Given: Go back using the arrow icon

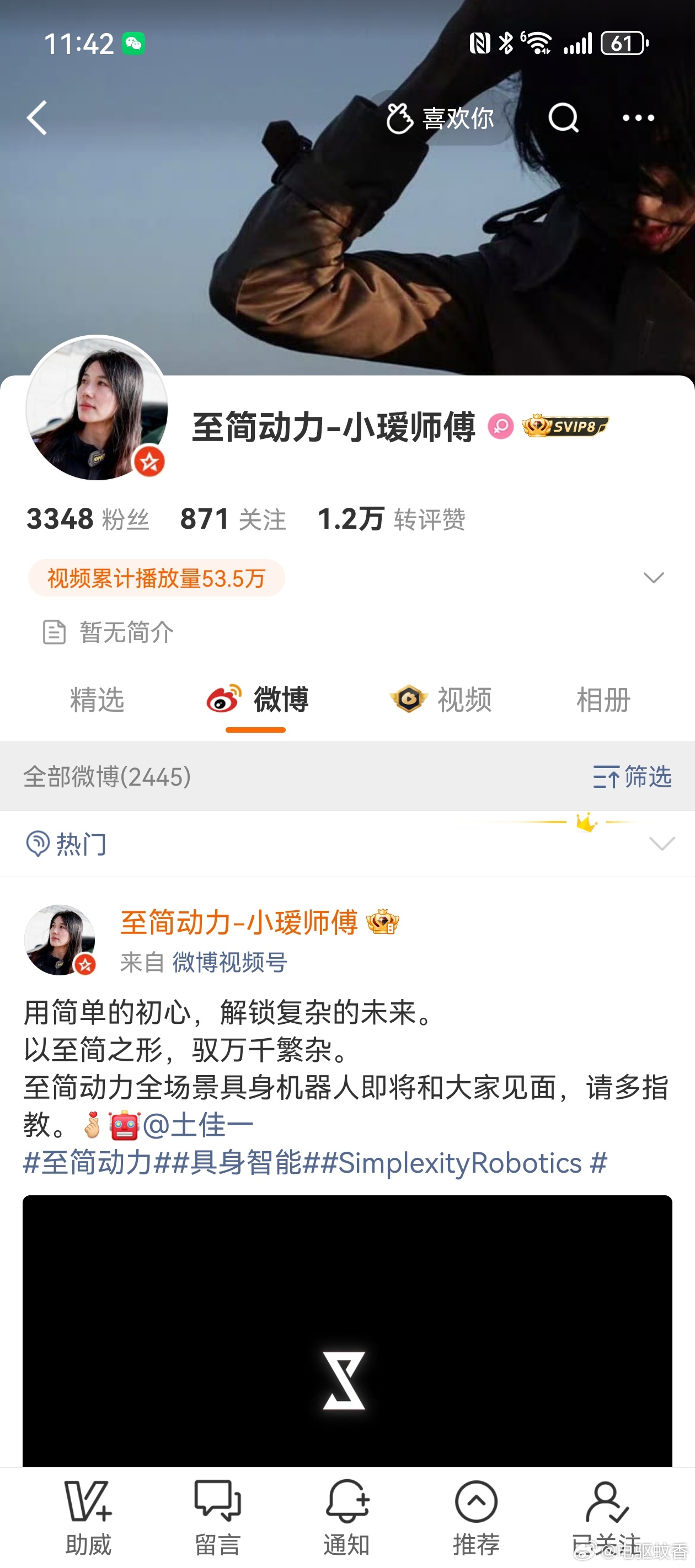Looking at the screenshot, I should tap(36, 117).
